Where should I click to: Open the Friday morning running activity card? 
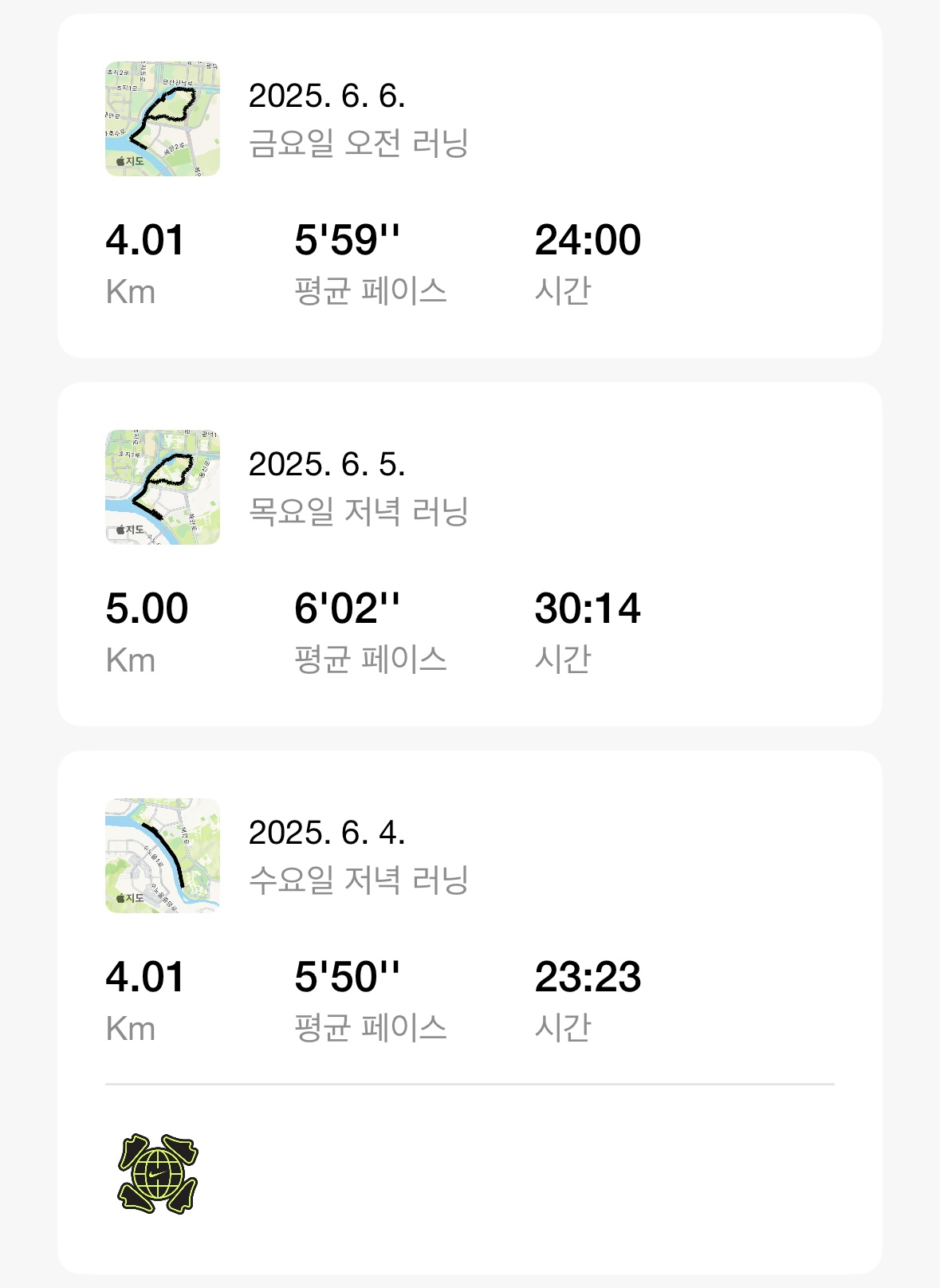click(470, 183)
